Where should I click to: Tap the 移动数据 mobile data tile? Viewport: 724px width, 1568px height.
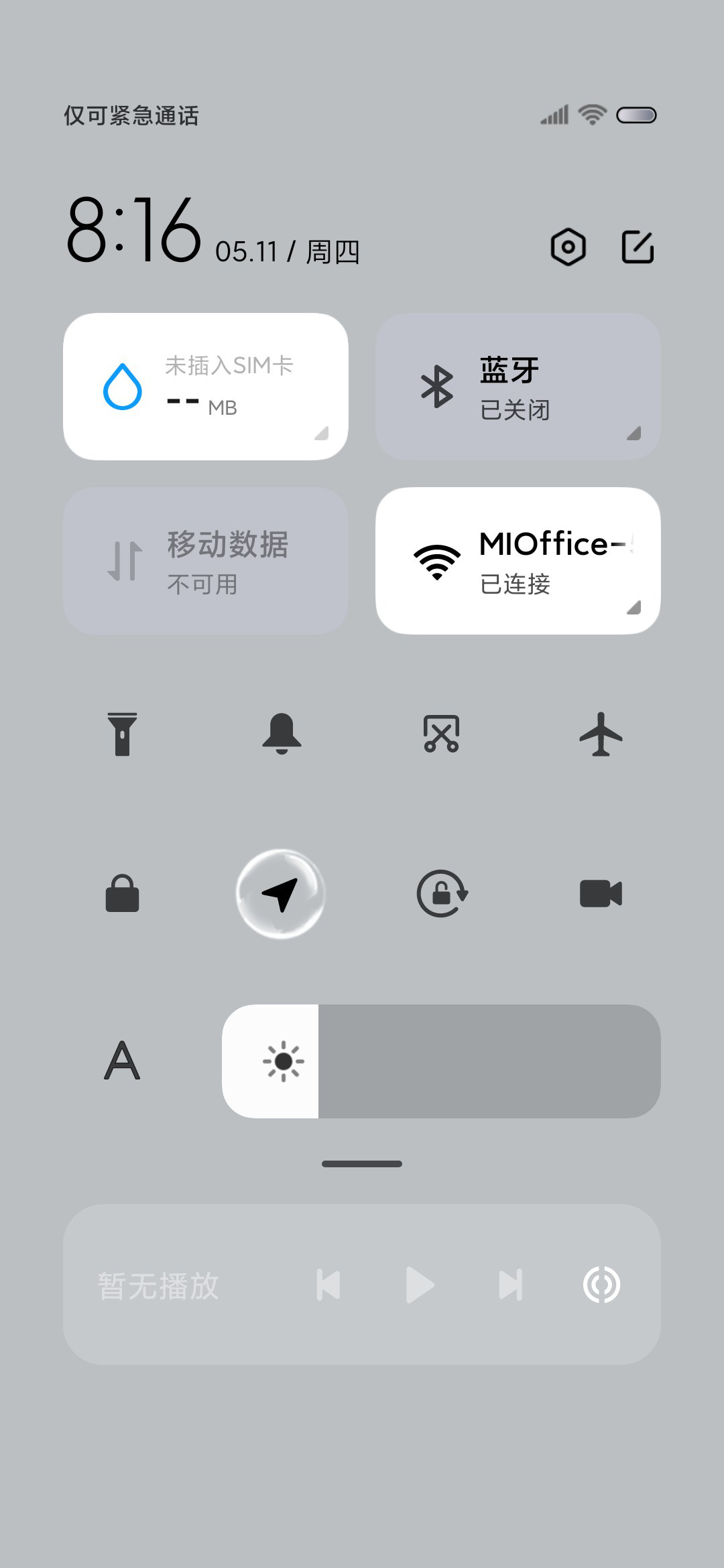[206, 561]
